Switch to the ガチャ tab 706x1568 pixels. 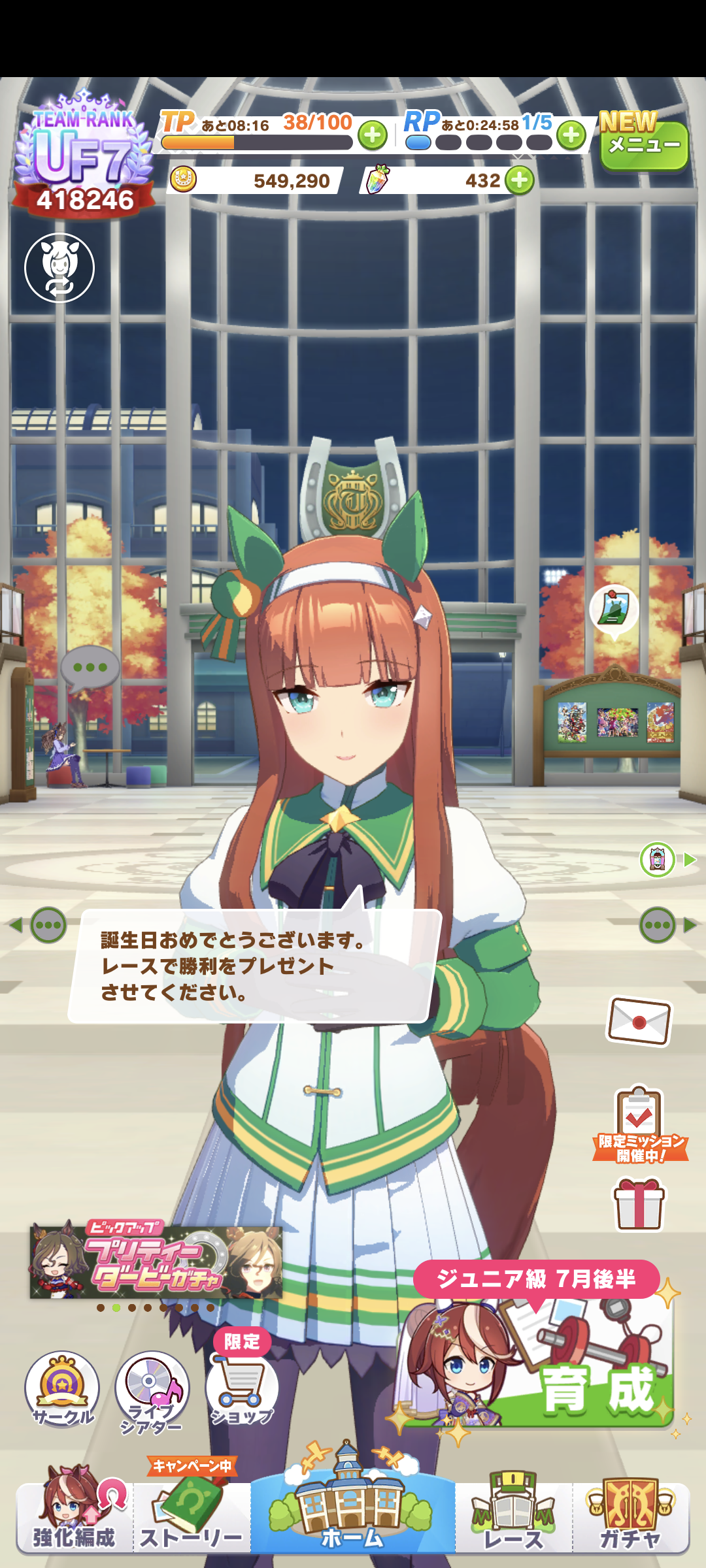(630, 1517)
